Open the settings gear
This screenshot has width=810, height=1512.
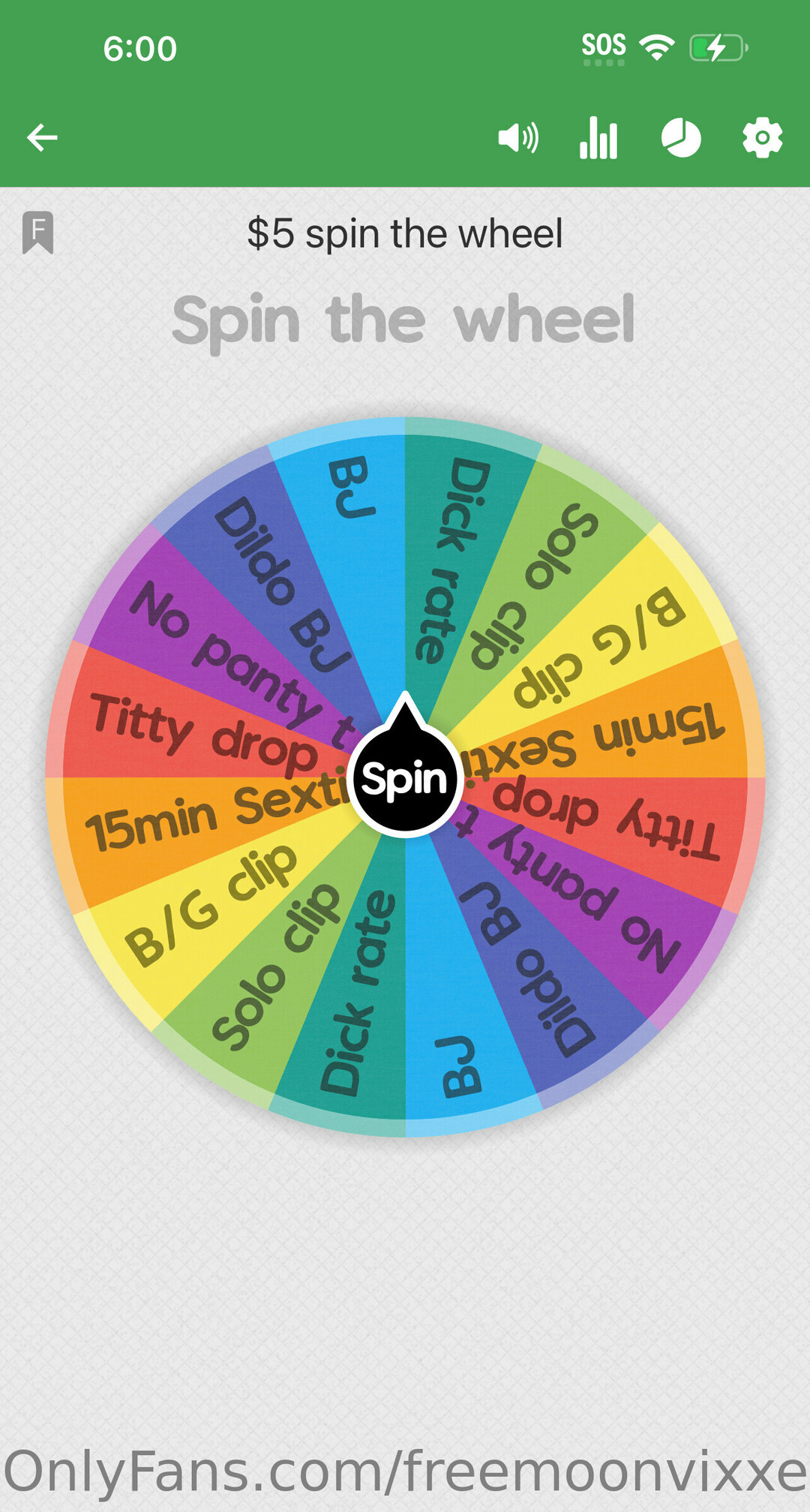pyautogui.click(x=762, y=138)
